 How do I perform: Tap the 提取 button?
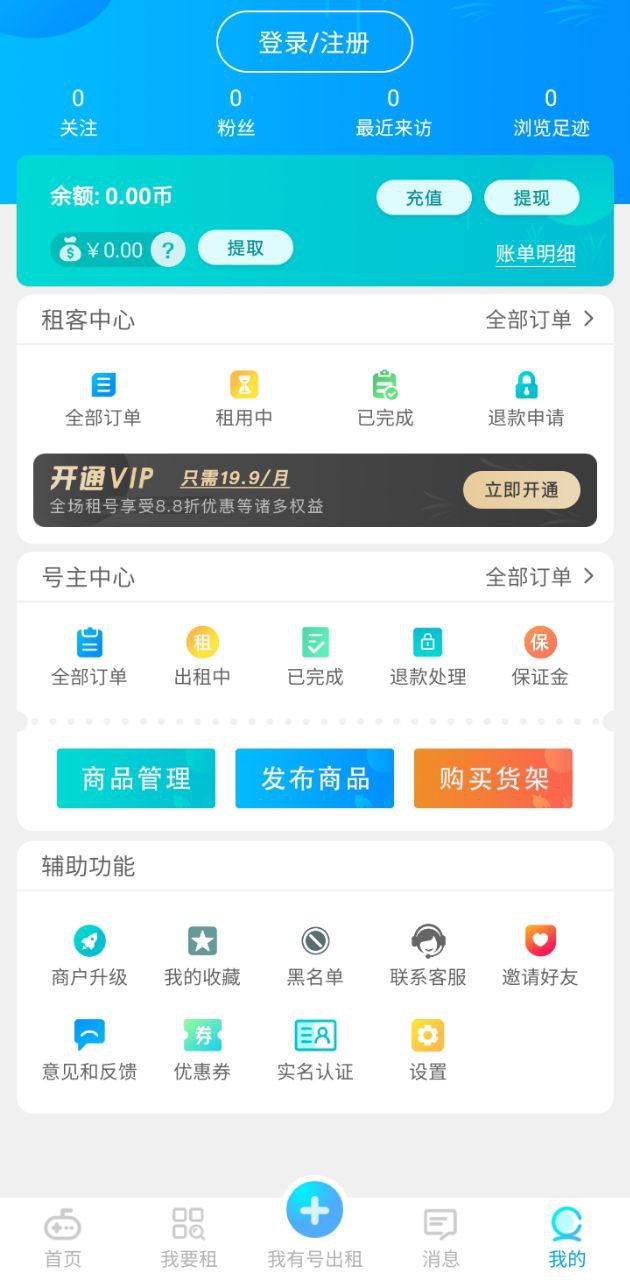click(245, 248)
